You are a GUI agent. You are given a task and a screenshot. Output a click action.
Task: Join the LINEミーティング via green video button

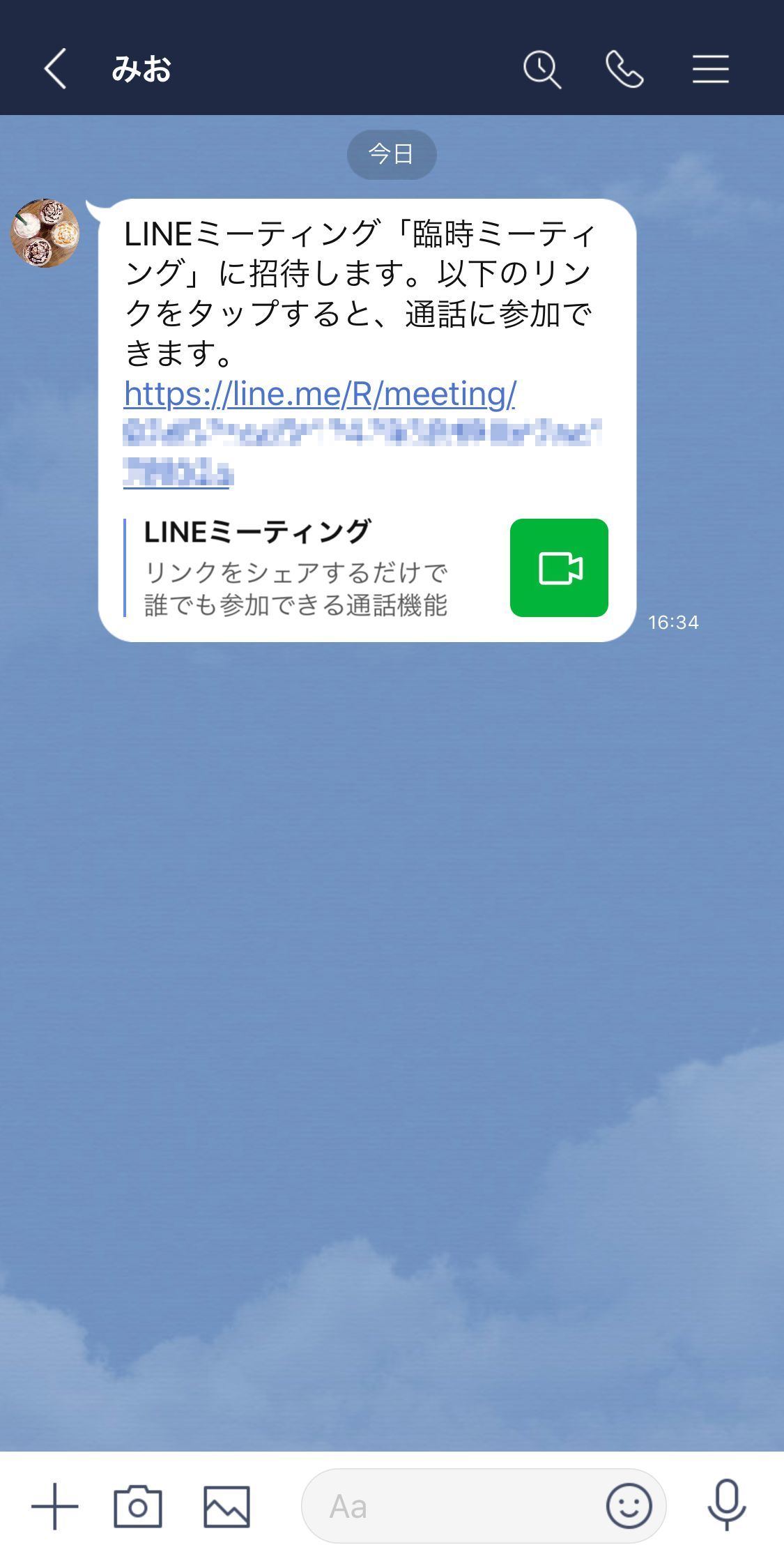coord(559,568)
